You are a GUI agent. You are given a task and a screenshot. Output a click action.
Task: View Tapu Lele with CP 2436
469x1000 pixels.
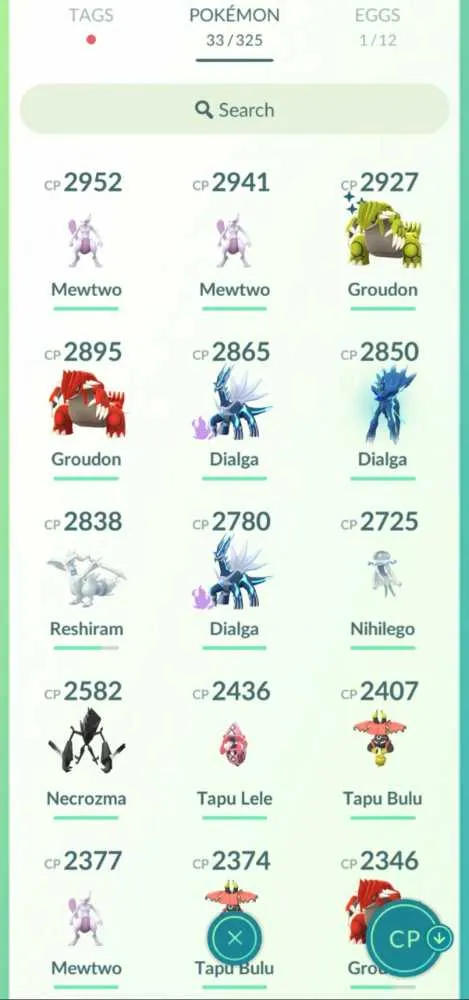pos(234,750)
